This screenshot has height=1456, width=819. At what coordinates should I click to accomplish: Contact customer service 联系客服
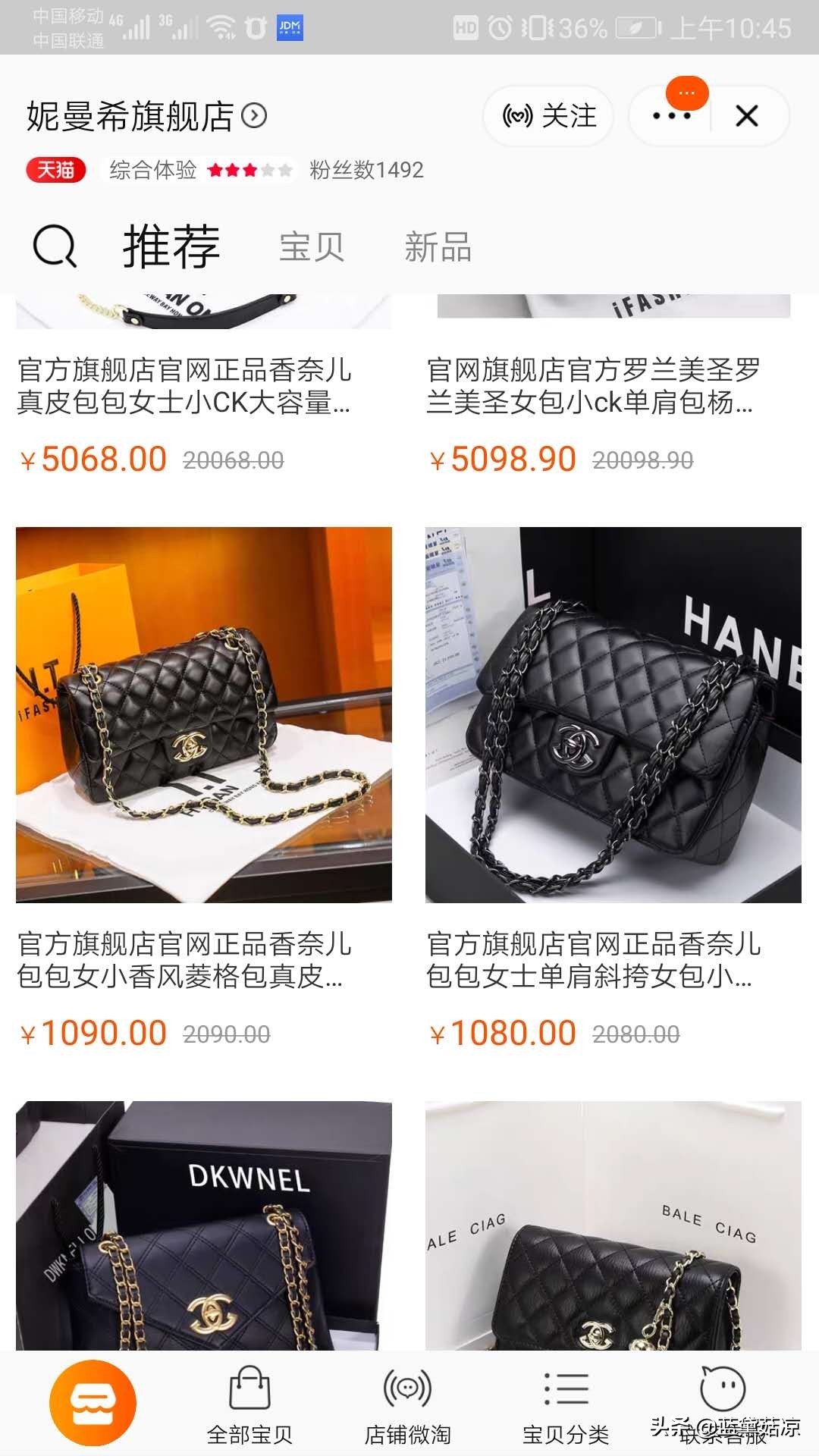pyautogui.click(x=723, y=1404)
